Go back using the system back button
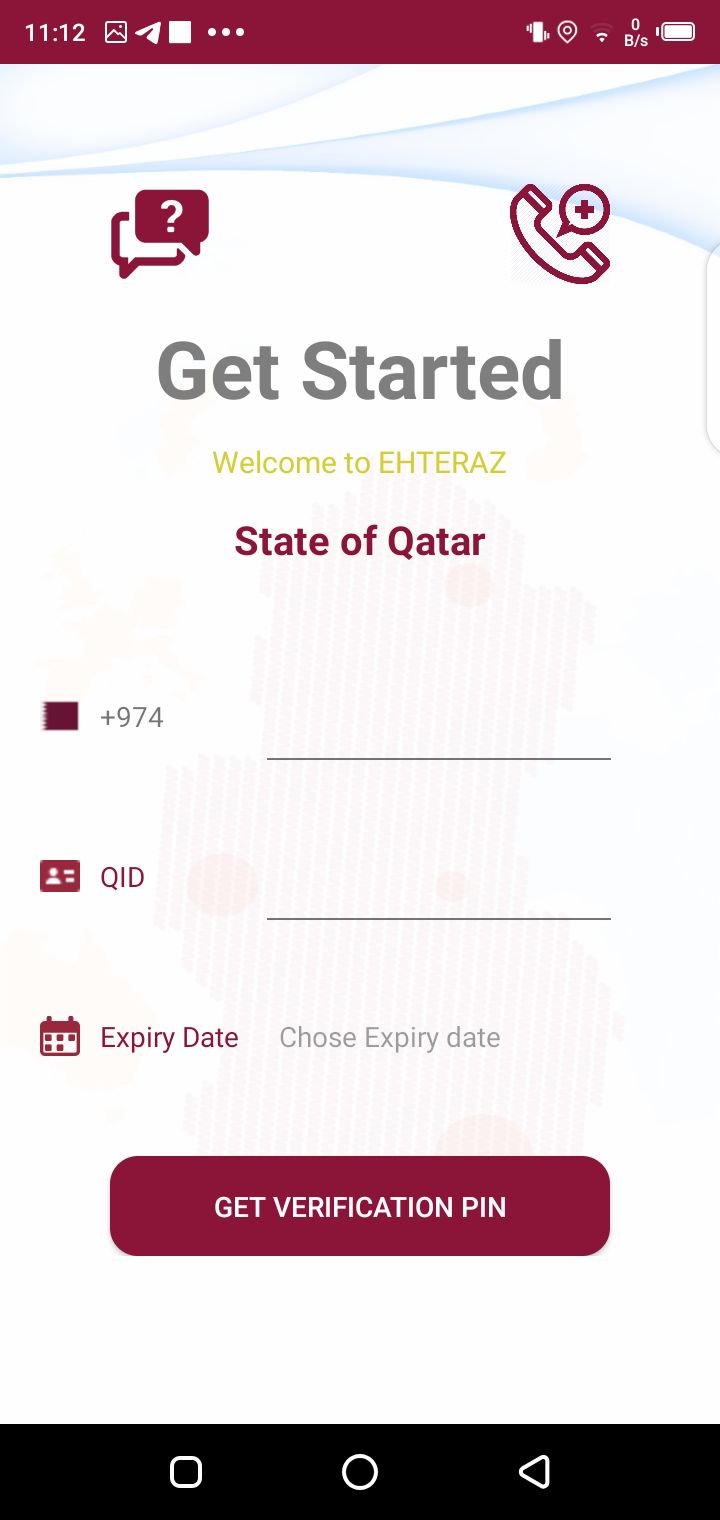This screenshot has height=1520, width=720. click(x=534, y=1472)
